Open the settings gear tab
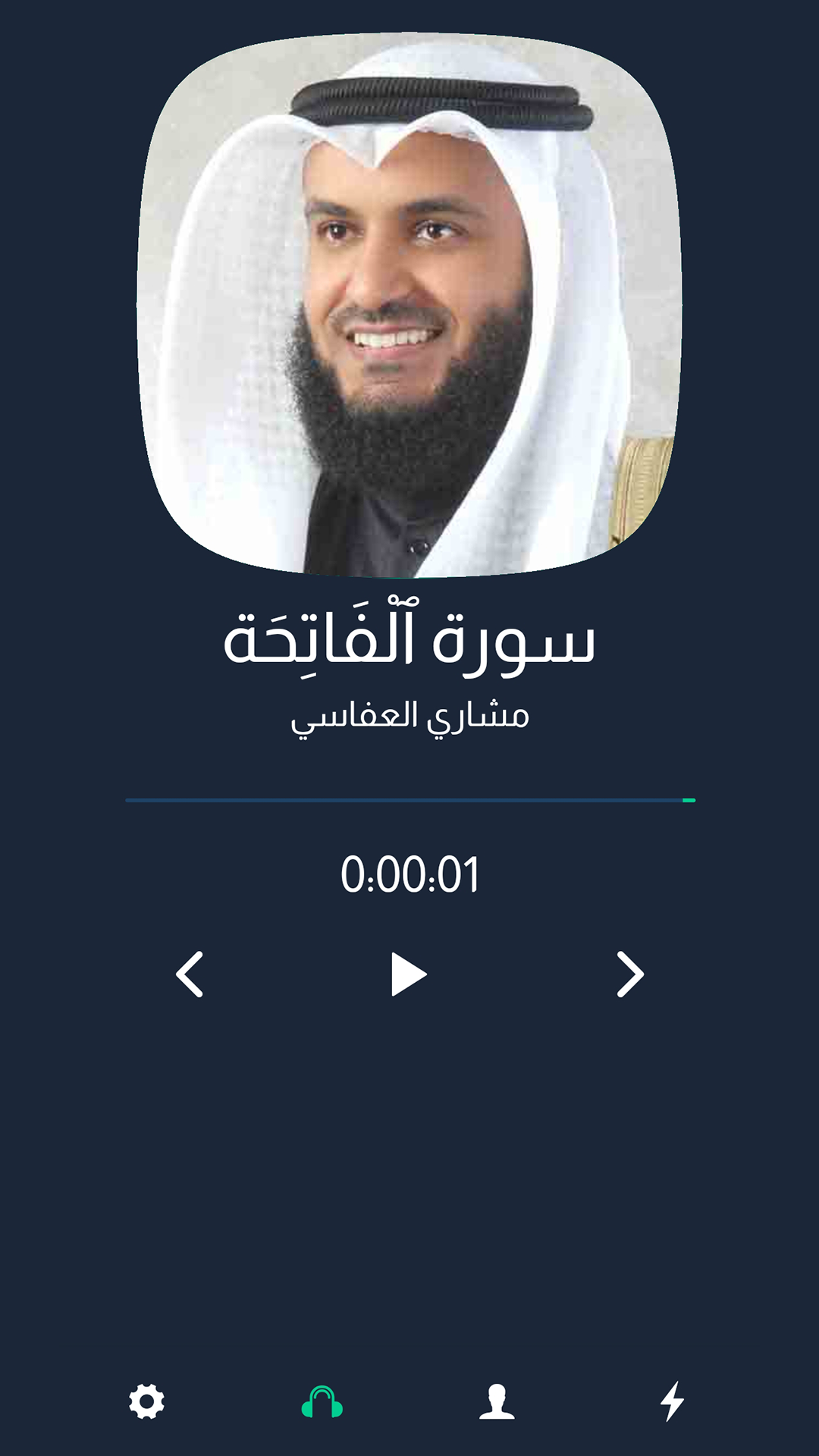Viewport: 819px width, 1456px height. click(x=146, y=1401)
